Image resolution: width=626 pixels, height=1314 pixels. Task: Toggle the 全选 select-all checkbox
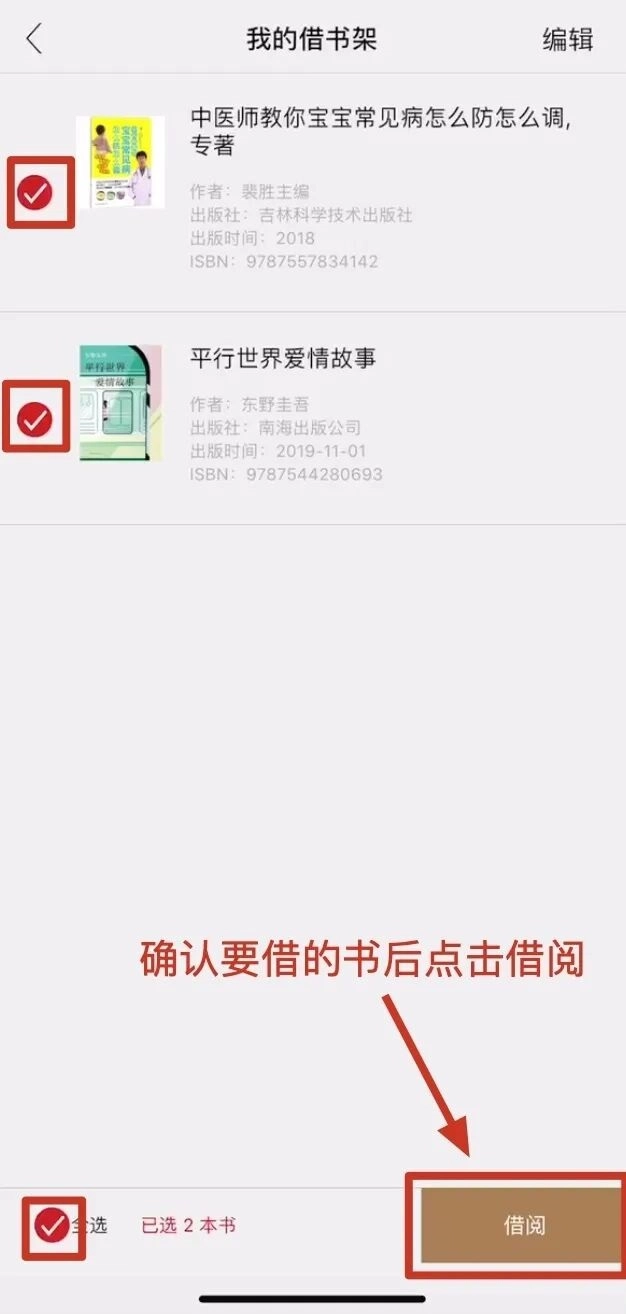click(51, 1224)
